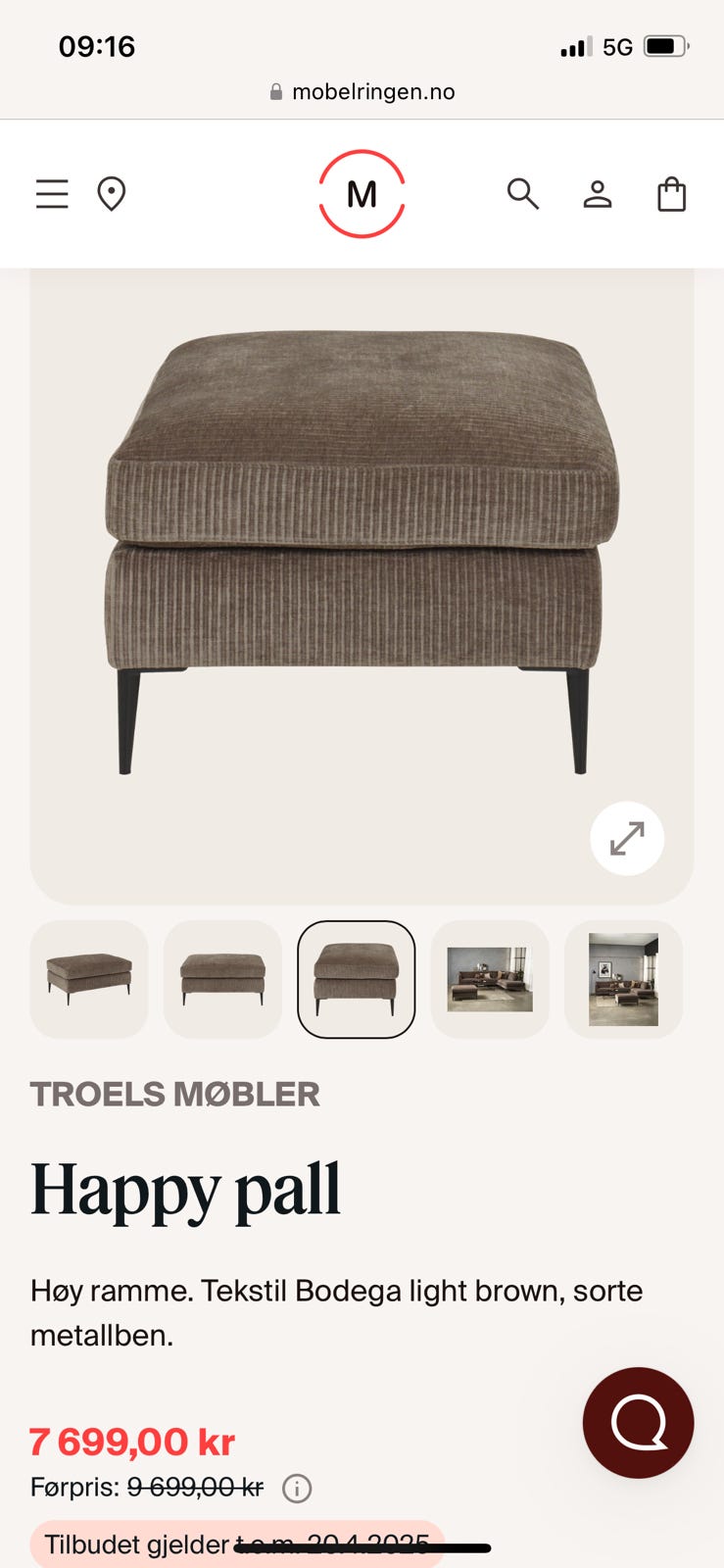This screenshot has height=1568, width=724.
Task: Open the user account icon
Action: tap(598, 194)
